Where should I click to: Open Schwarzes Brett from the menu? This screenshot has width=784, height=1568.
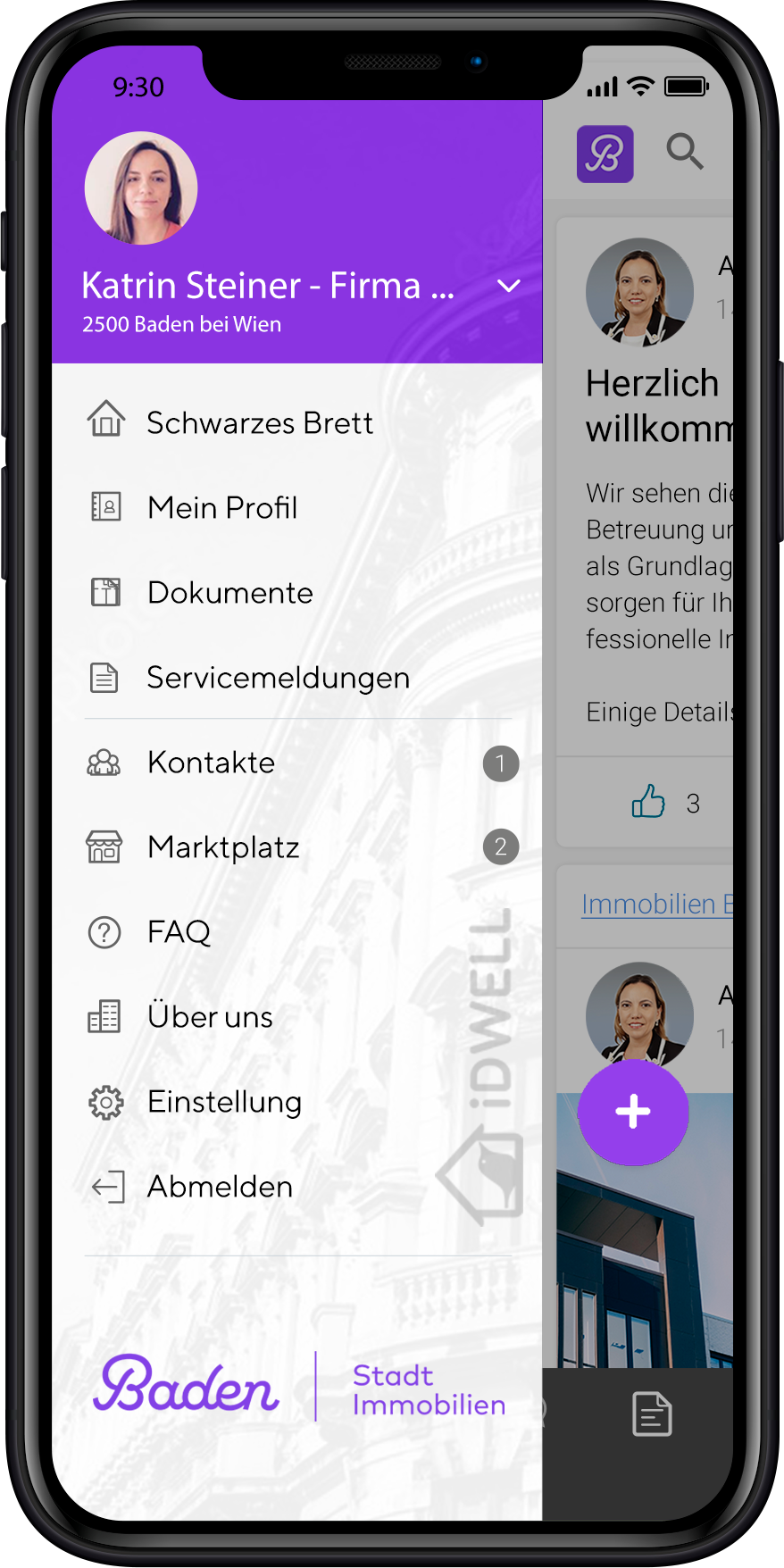coord(259,422)
